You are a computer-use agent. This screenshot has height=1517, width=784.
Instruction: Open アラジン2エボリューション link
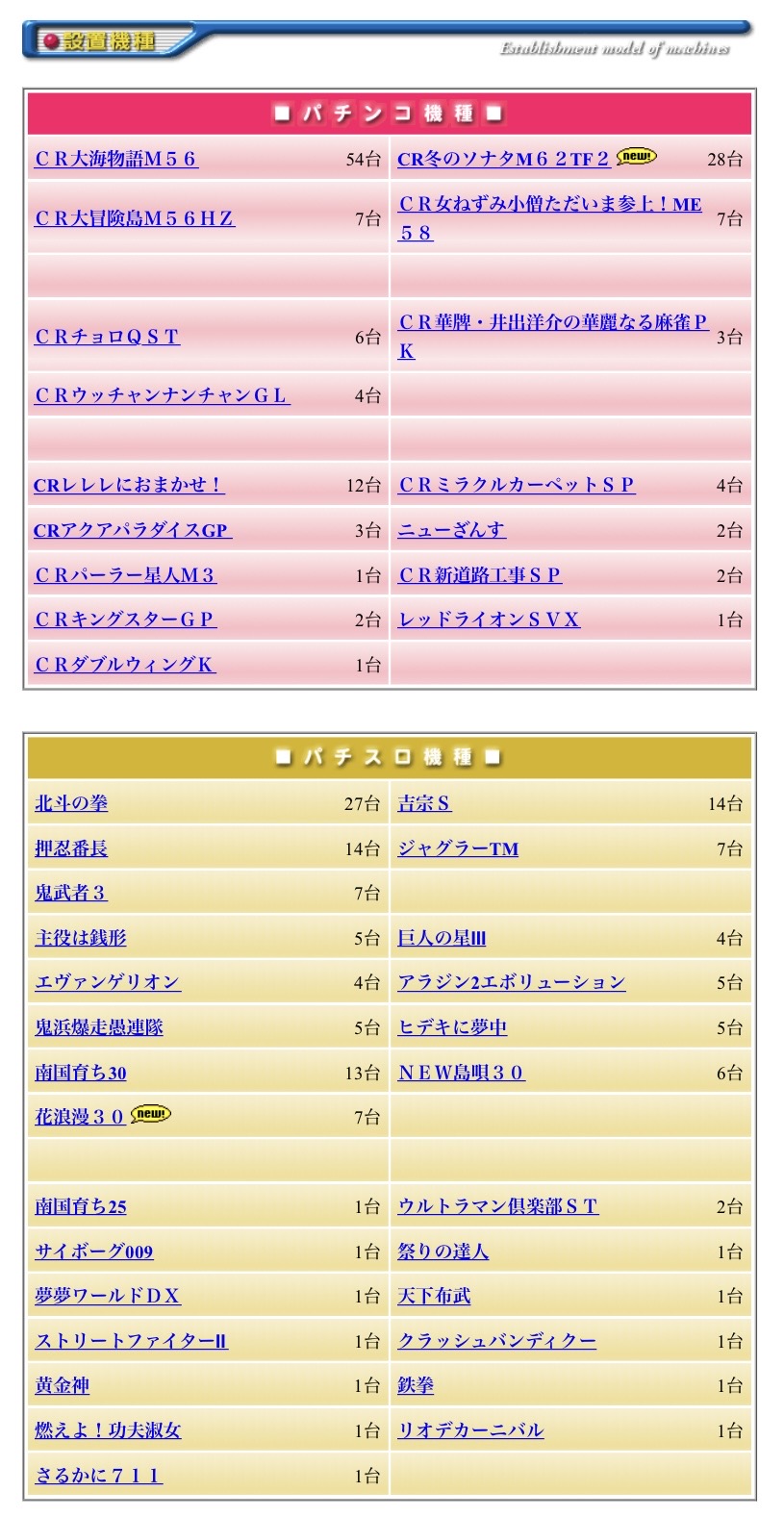pos(512,982)
